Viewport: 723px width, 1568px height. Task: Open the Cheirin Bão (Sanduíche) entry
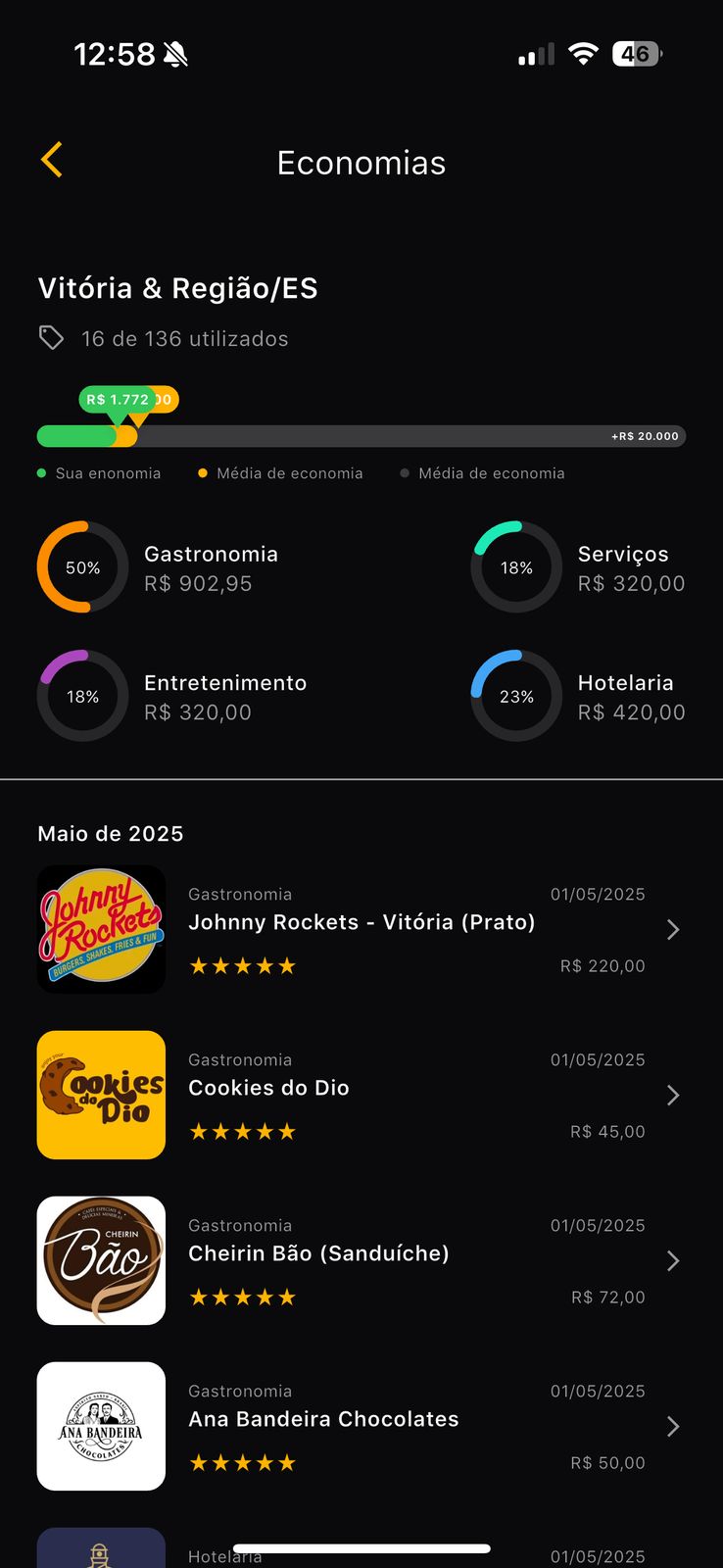(361, 1260)
